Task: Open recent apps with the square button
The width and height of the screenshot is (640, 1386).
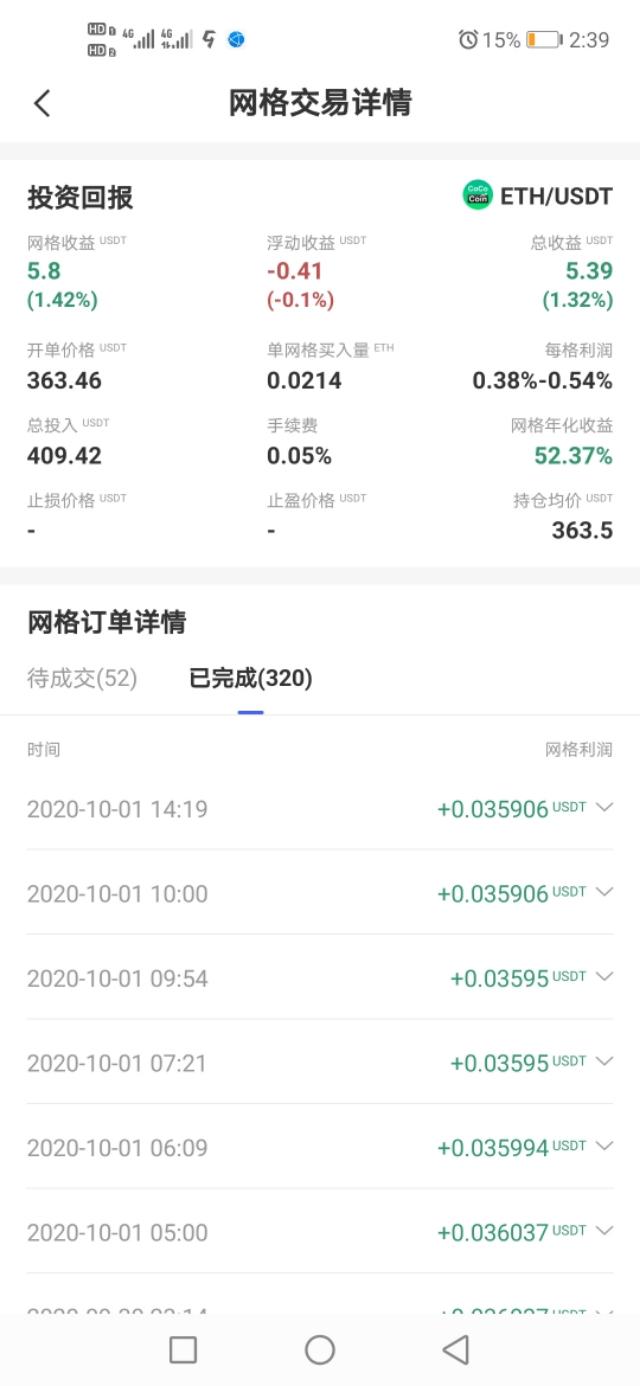Action: pos(183,1350)
